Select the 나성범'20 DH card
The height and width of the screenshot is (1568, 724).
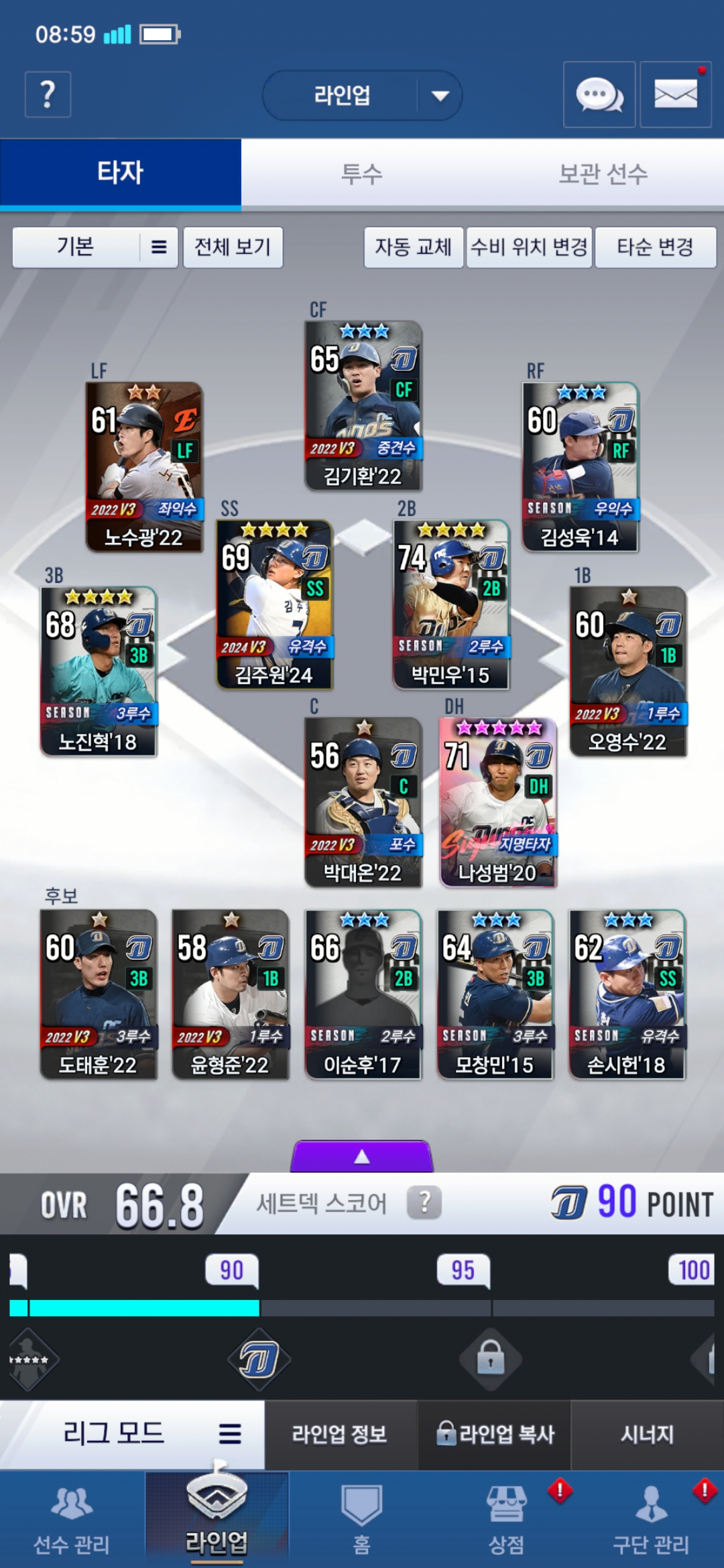498,802
